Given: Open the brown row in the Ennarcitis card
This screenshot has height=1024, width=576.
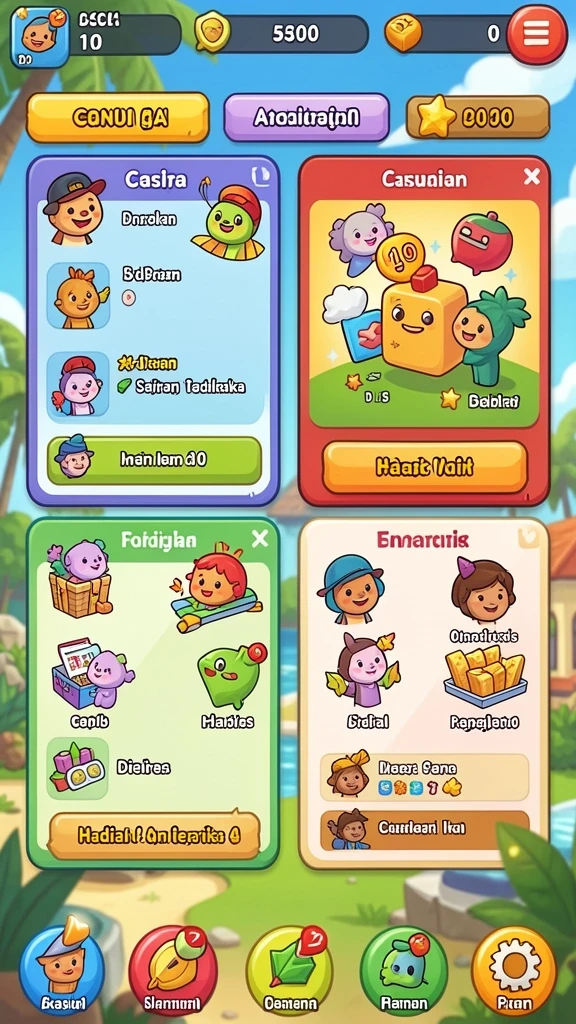Looking at the screenshot, I should pyautogui.click(x=424, y=829).
